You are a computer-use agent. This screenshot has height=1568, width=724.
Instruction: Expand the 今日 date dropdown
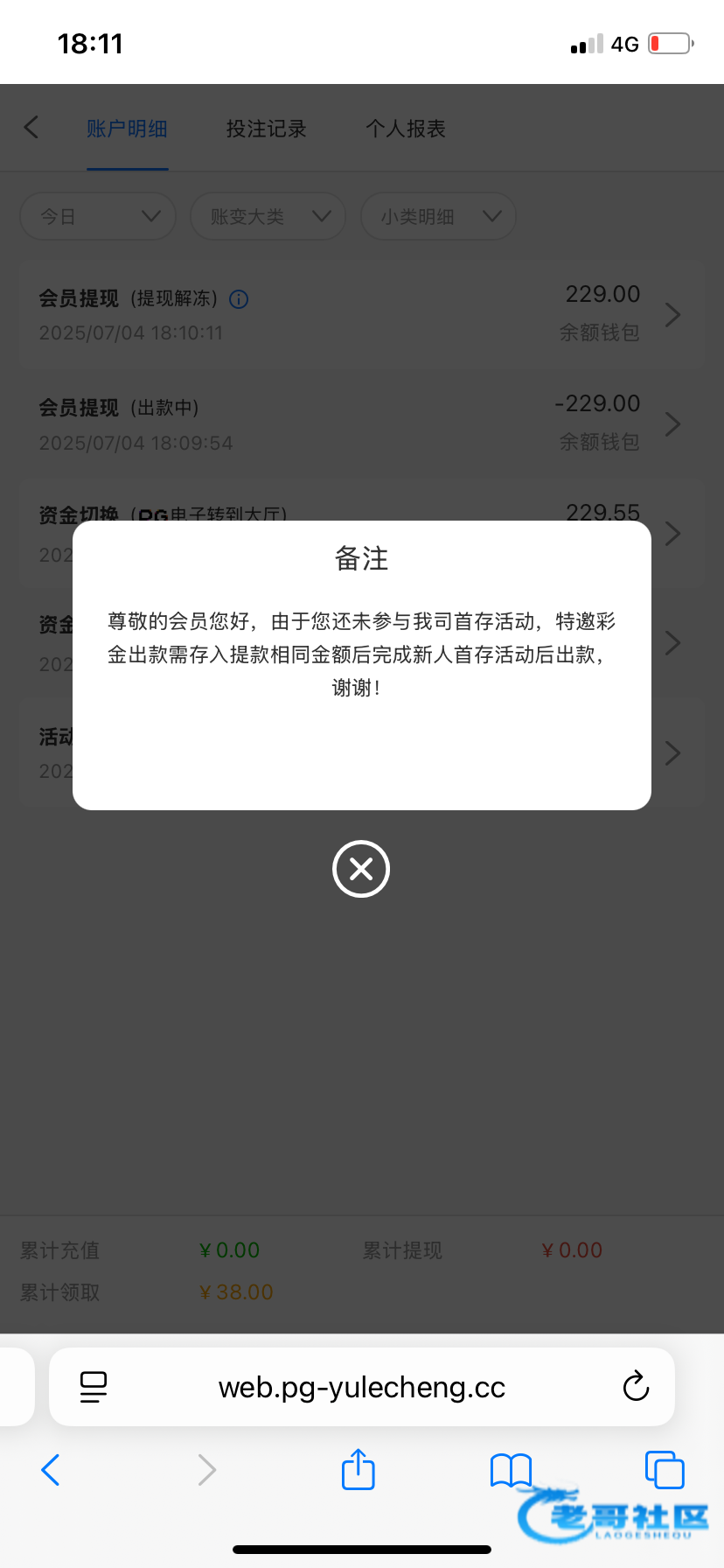pyautogui.click(x=98, y=216)
